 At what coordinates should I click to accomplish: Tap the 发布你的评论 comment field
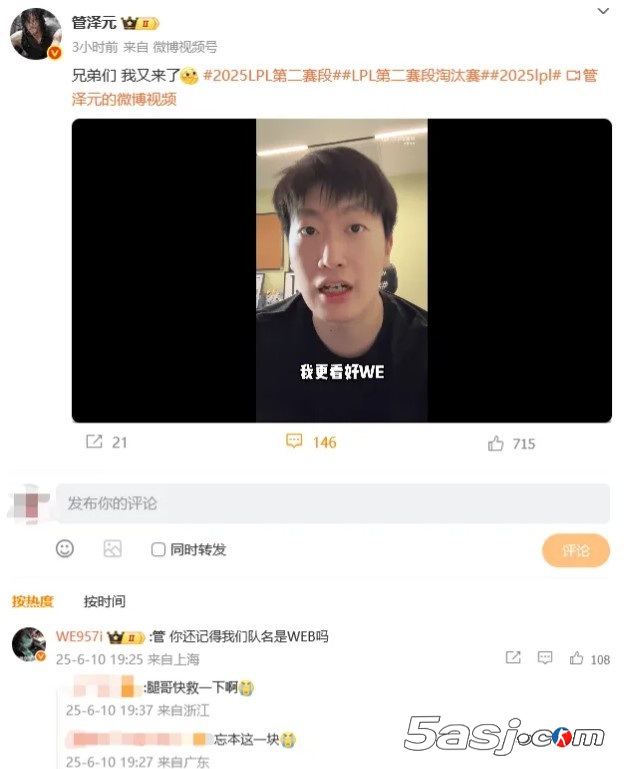click(x=332, y=503)
